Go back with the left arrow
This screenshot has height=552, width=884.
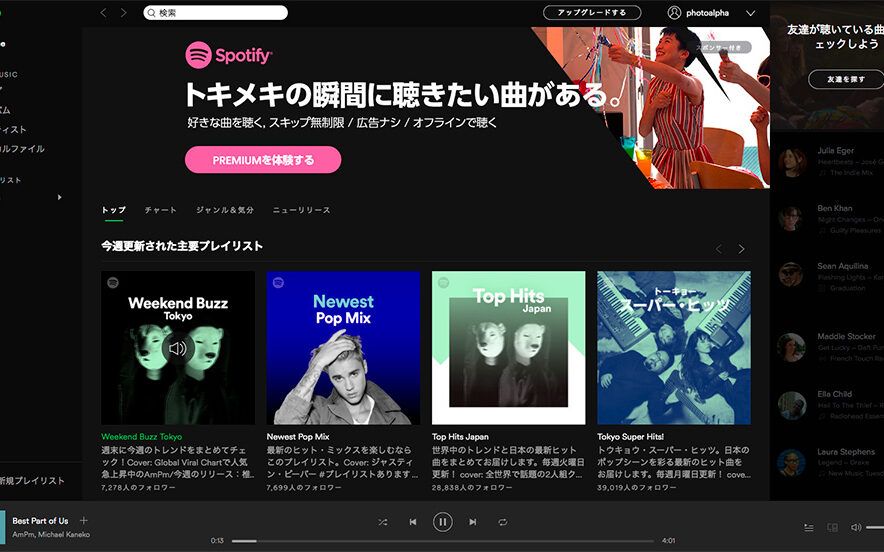click(103, 13)
